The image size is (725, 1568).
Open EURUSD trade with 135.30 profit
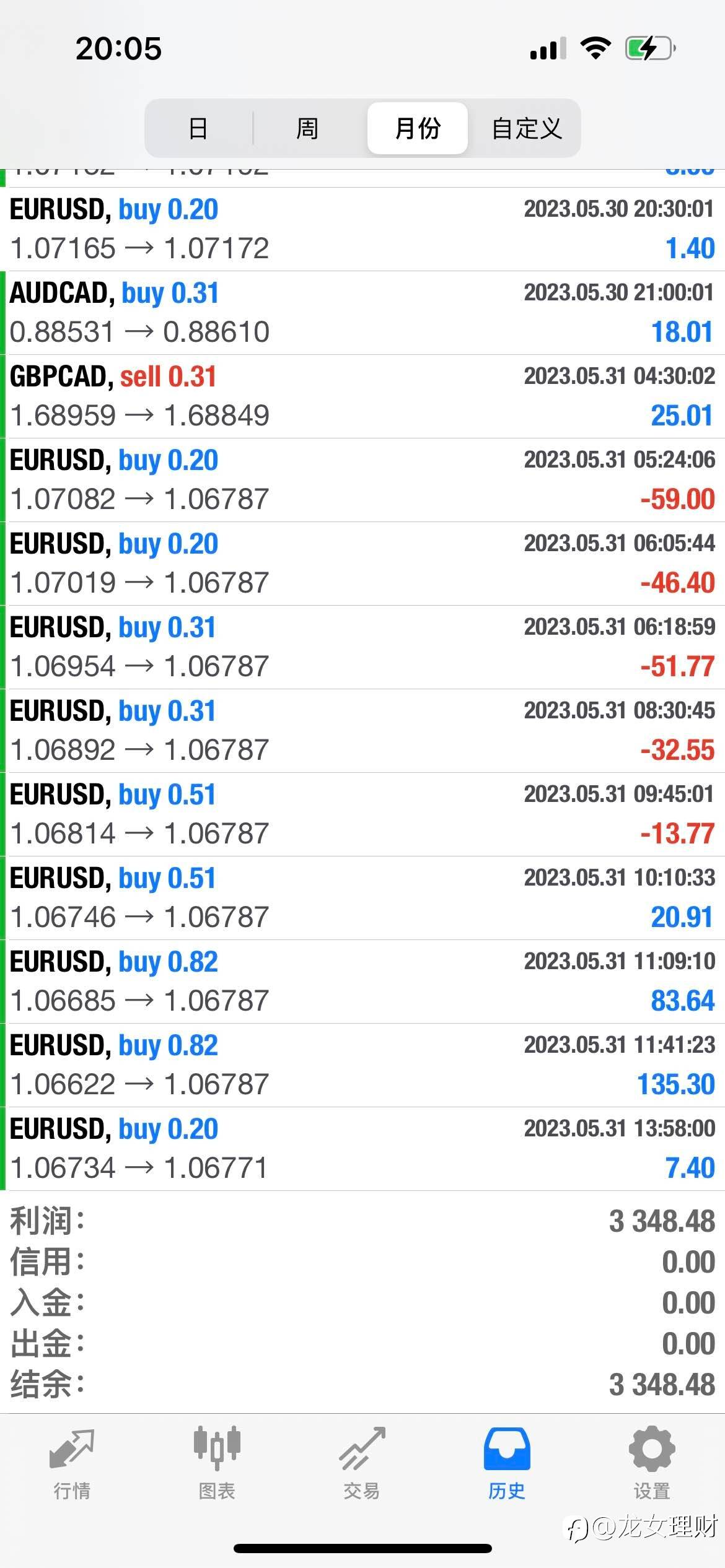coord(362,1065)
